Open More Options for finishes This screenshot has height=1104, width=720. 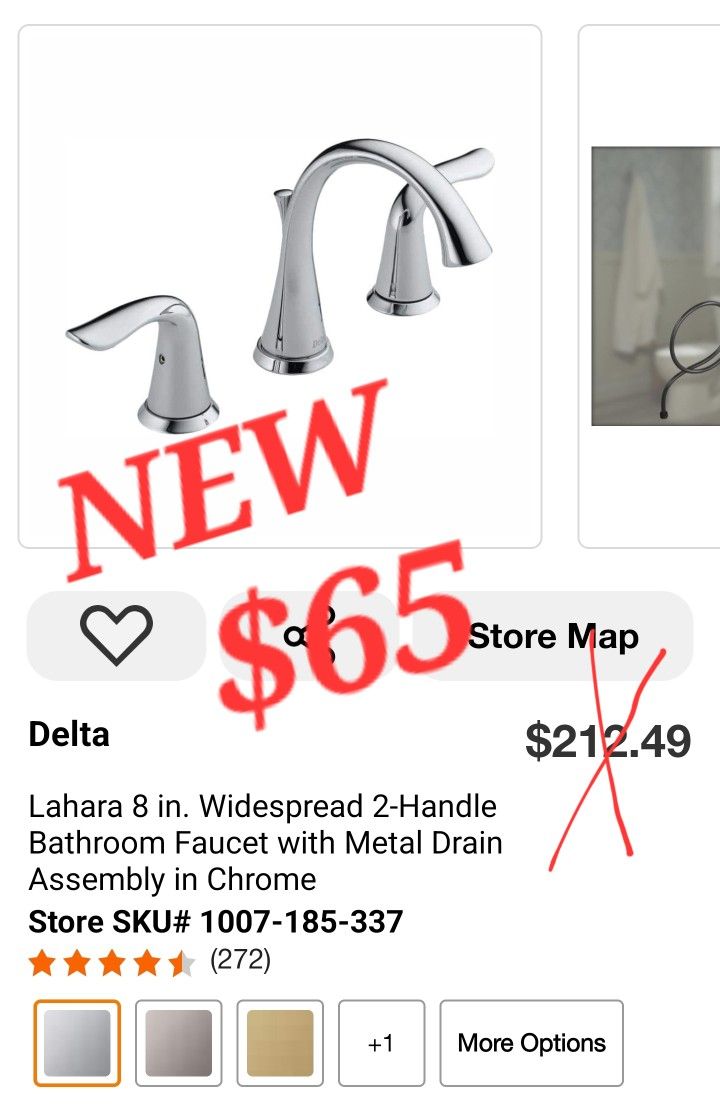(x=531, y=1043)
